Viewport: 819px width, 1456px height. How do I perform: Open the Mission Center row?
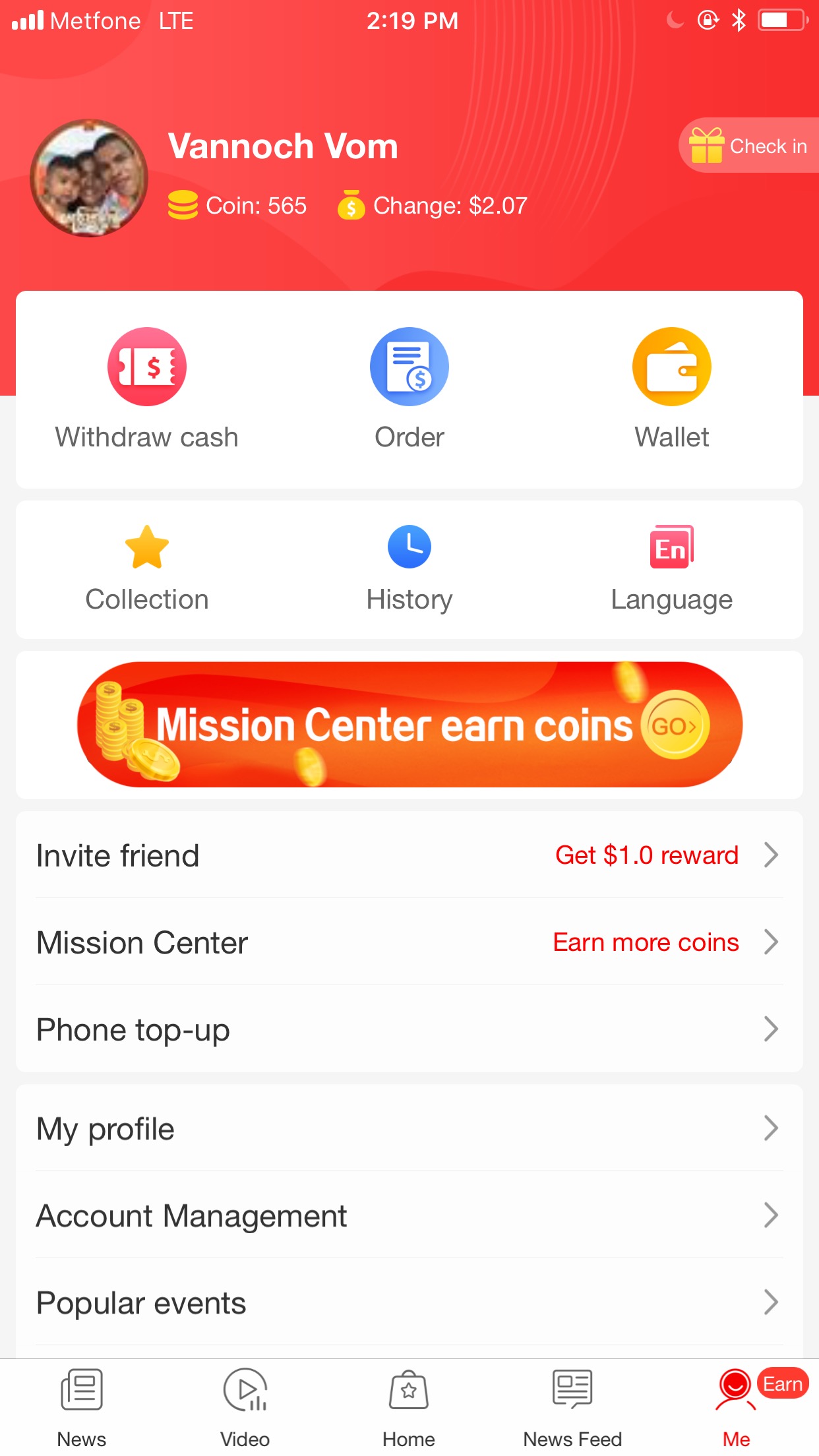409,942
